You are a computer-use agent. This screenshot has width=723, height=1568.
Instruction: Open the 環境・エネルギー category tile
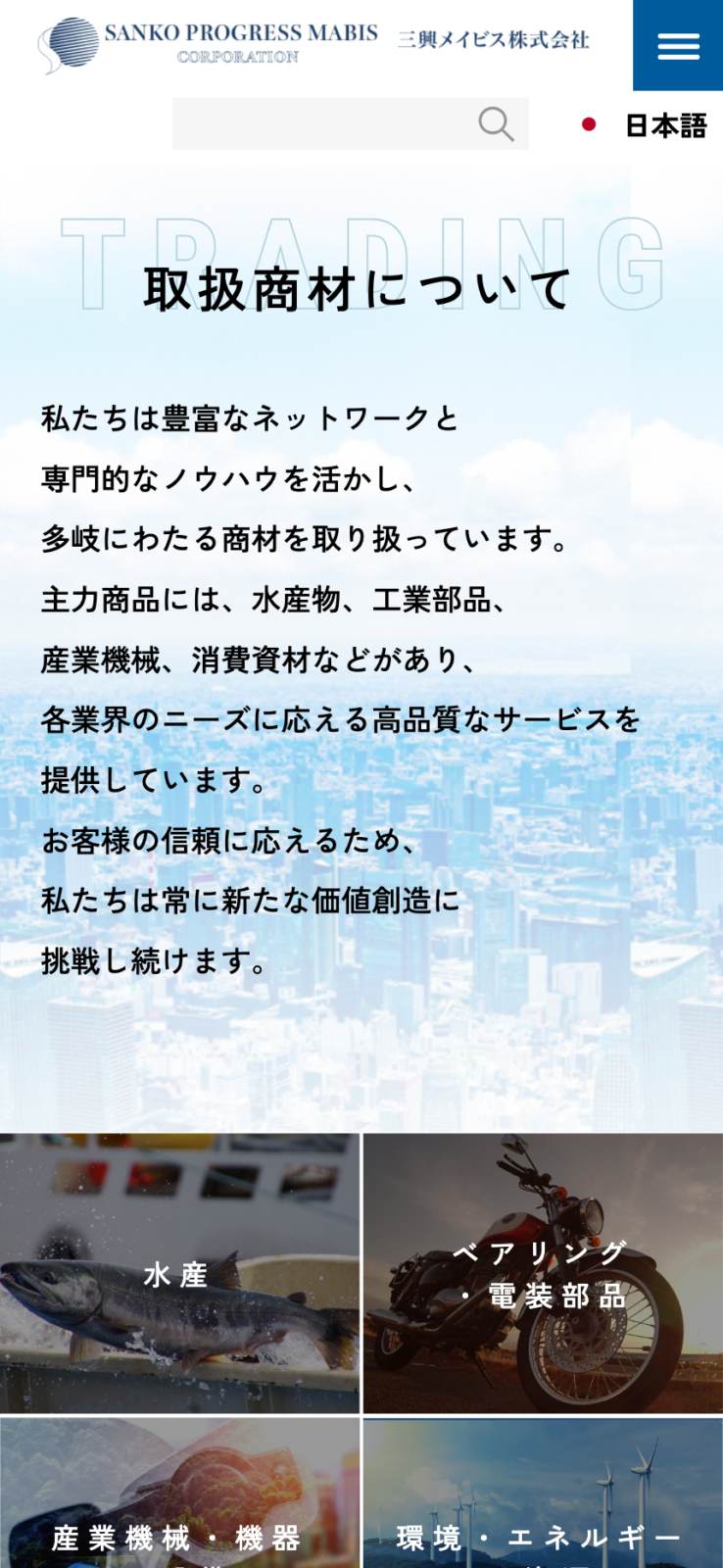click(543, 1499)
